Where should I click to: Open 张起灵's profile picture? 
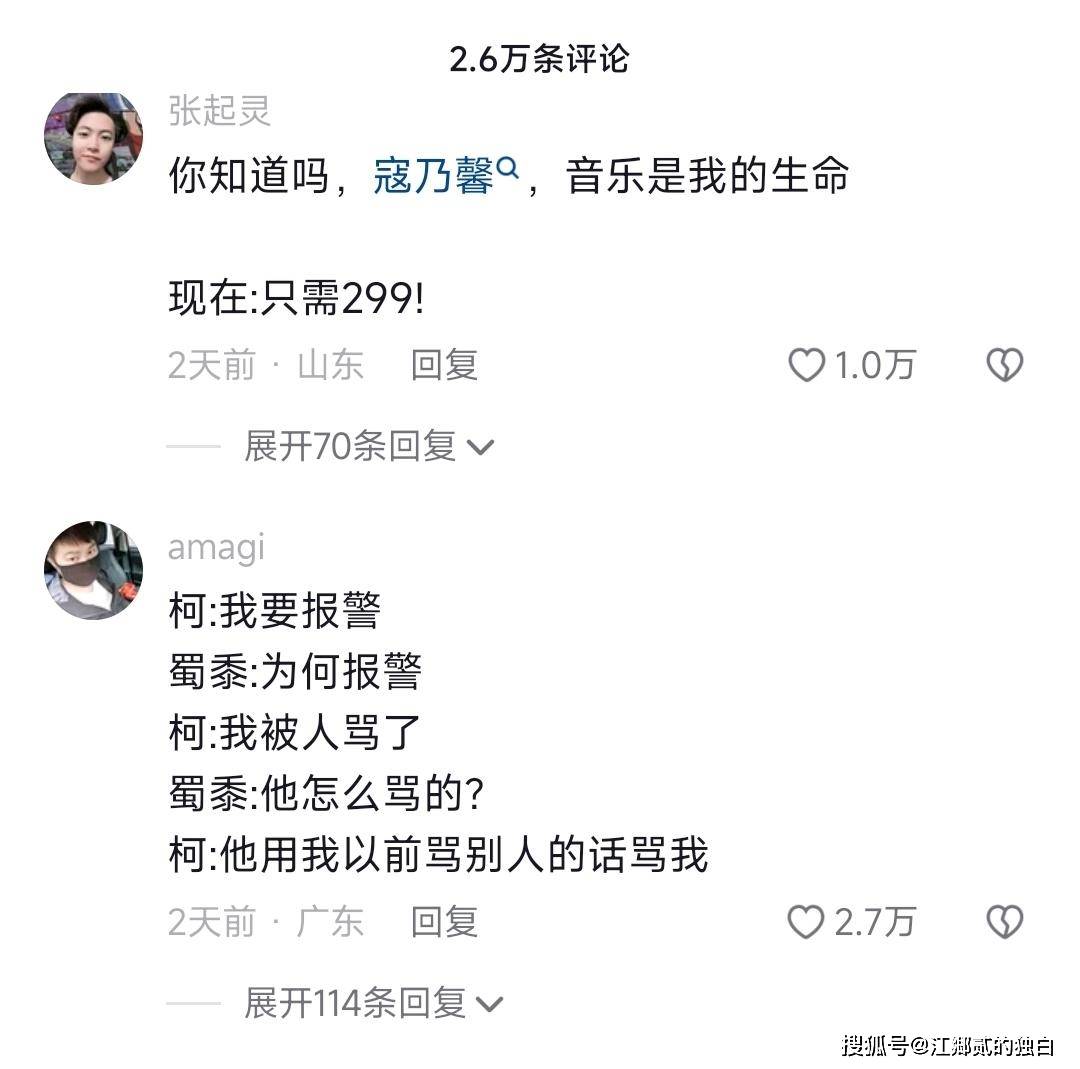tap(93, 138)
